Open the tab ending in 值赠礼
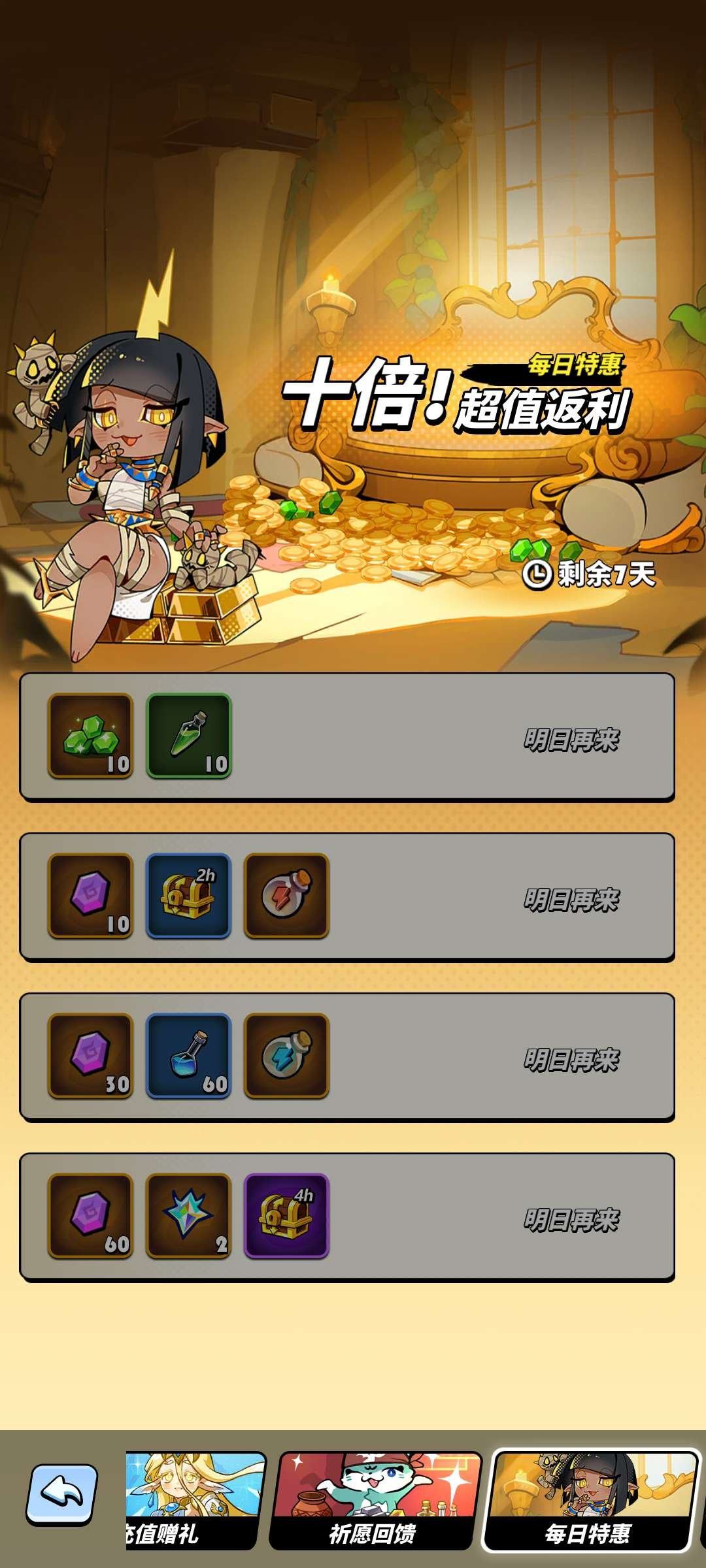The image size is (706, 1568). pyautogui.click(x=196, y=1501)
